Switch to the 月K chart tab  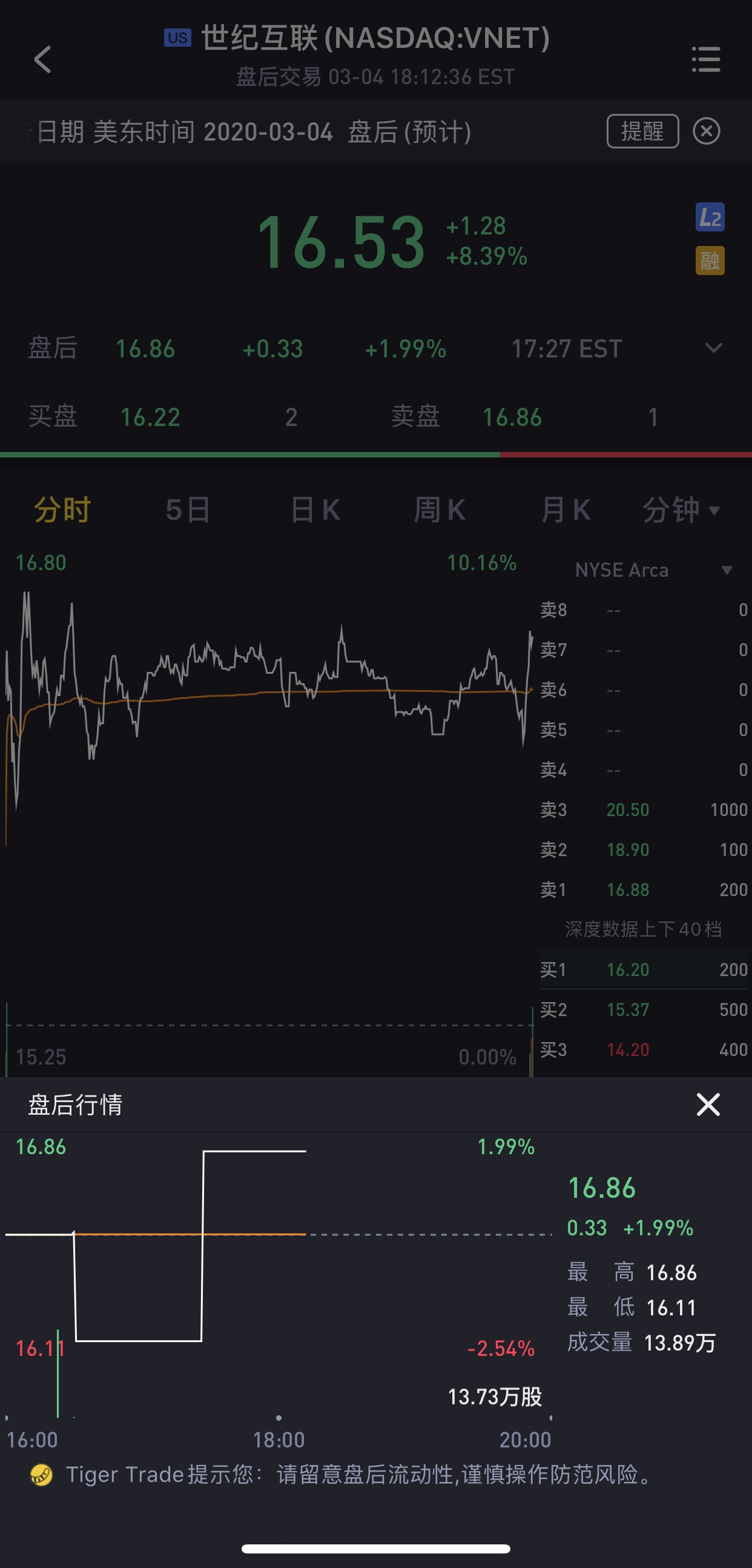(566, 510)
